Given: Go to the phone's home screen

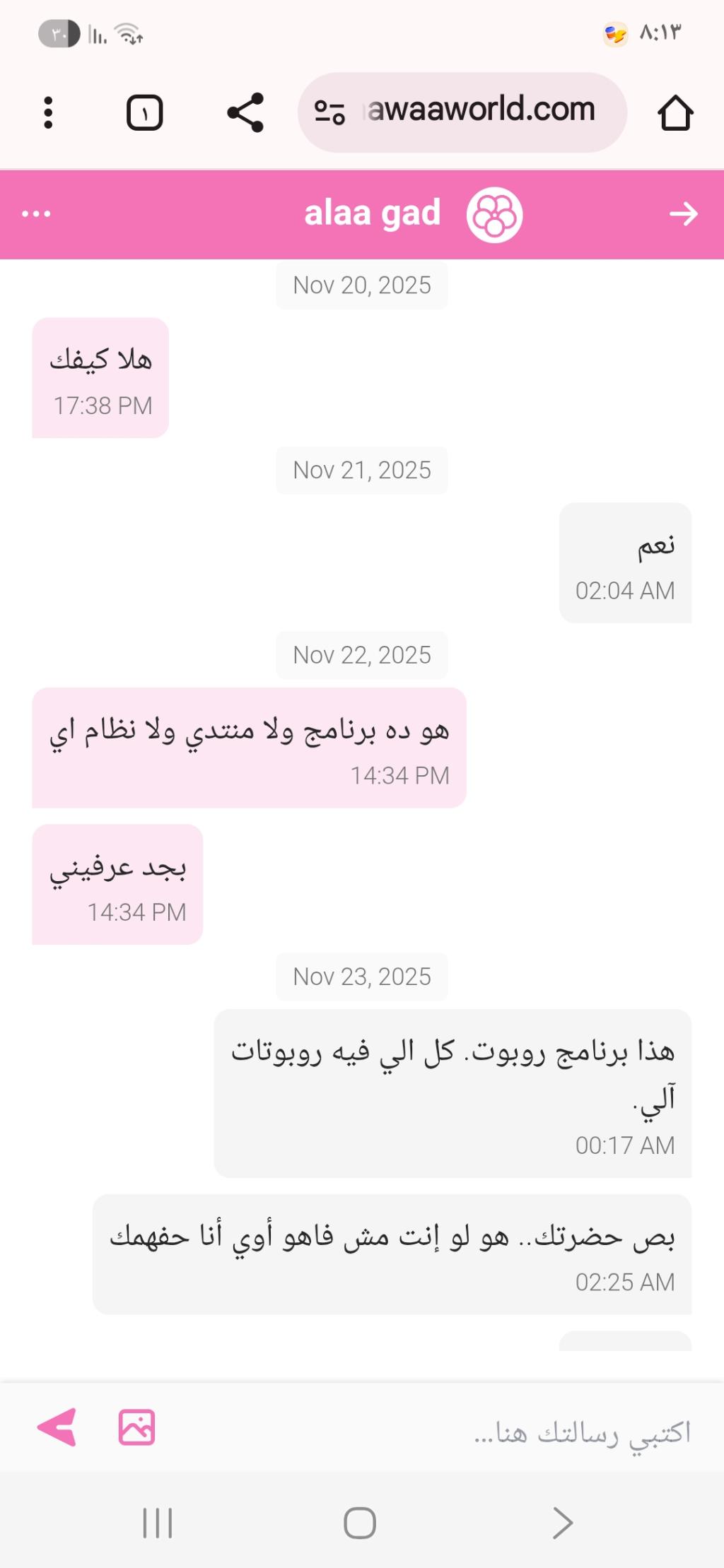Looking at the screenshot, I should (360, 1523).
